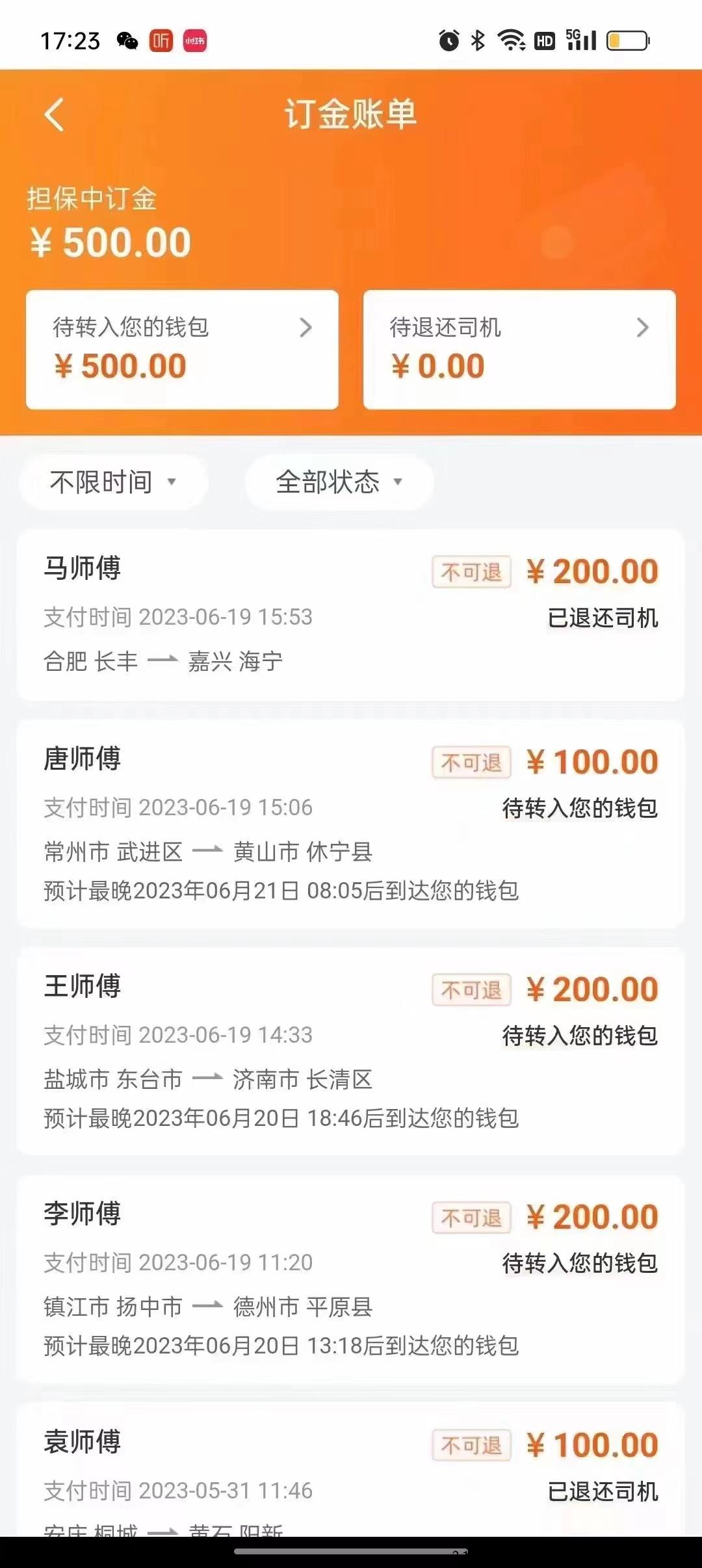Image resolution: width=702 pixels, height=1568 pixels.
Task: Open 唐师傅's ¥100.00 deposit record
Action: (351, 824)
